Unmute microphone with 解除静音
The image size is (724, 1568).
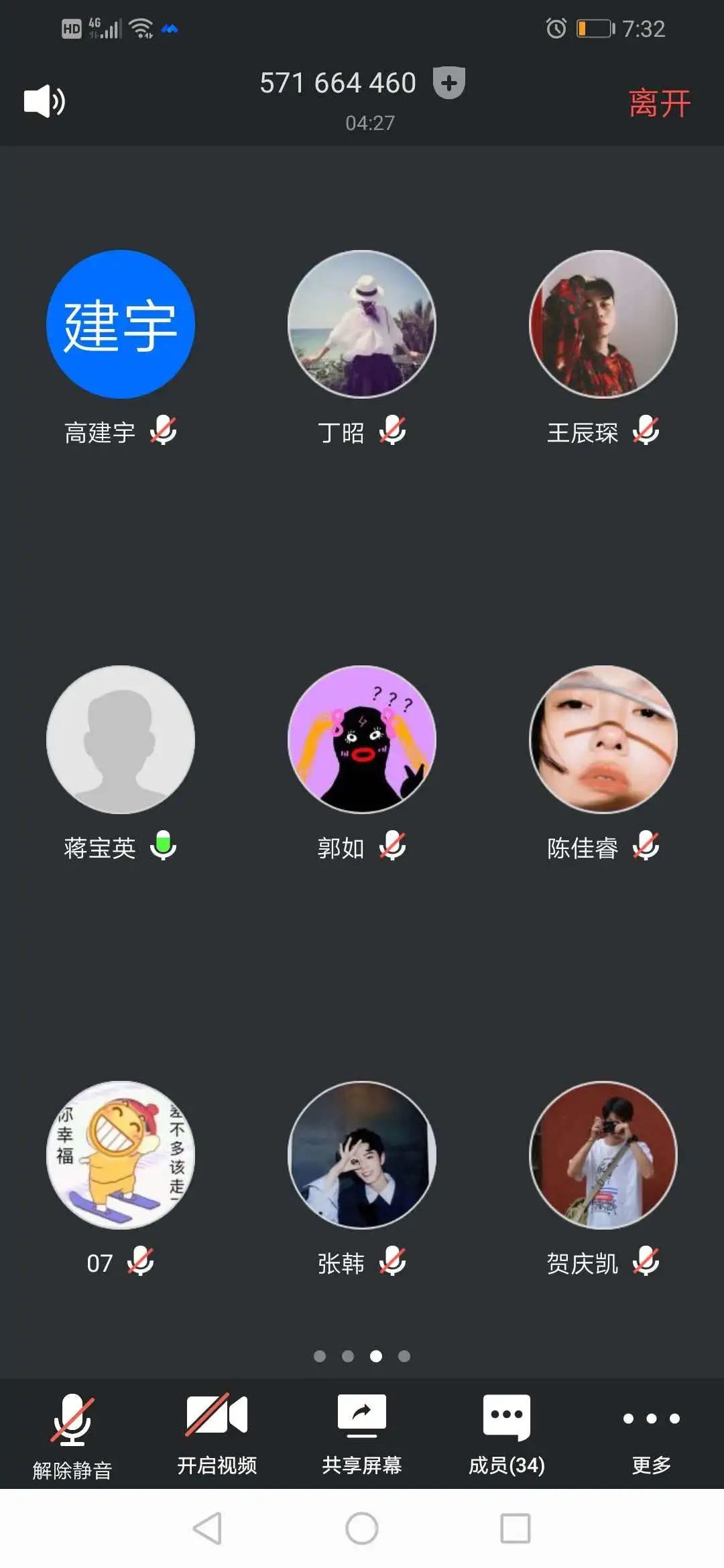72,1435
